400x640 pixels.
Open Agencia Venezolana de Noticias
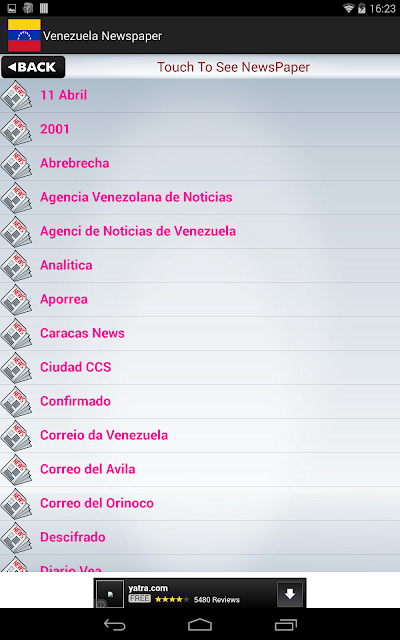200,197
